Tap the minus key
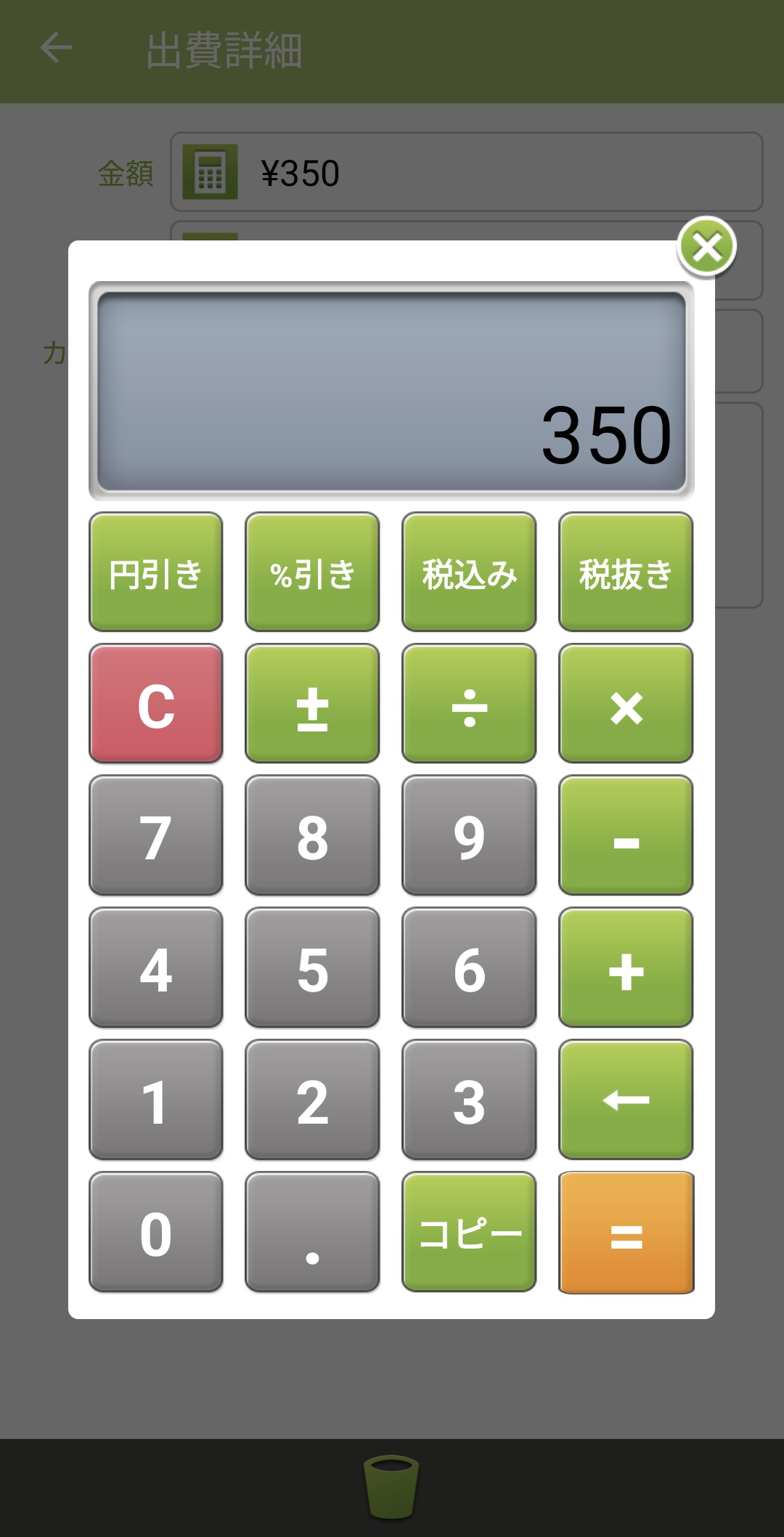This screenshot has width=784, height=1537. [x=626, y=836]
